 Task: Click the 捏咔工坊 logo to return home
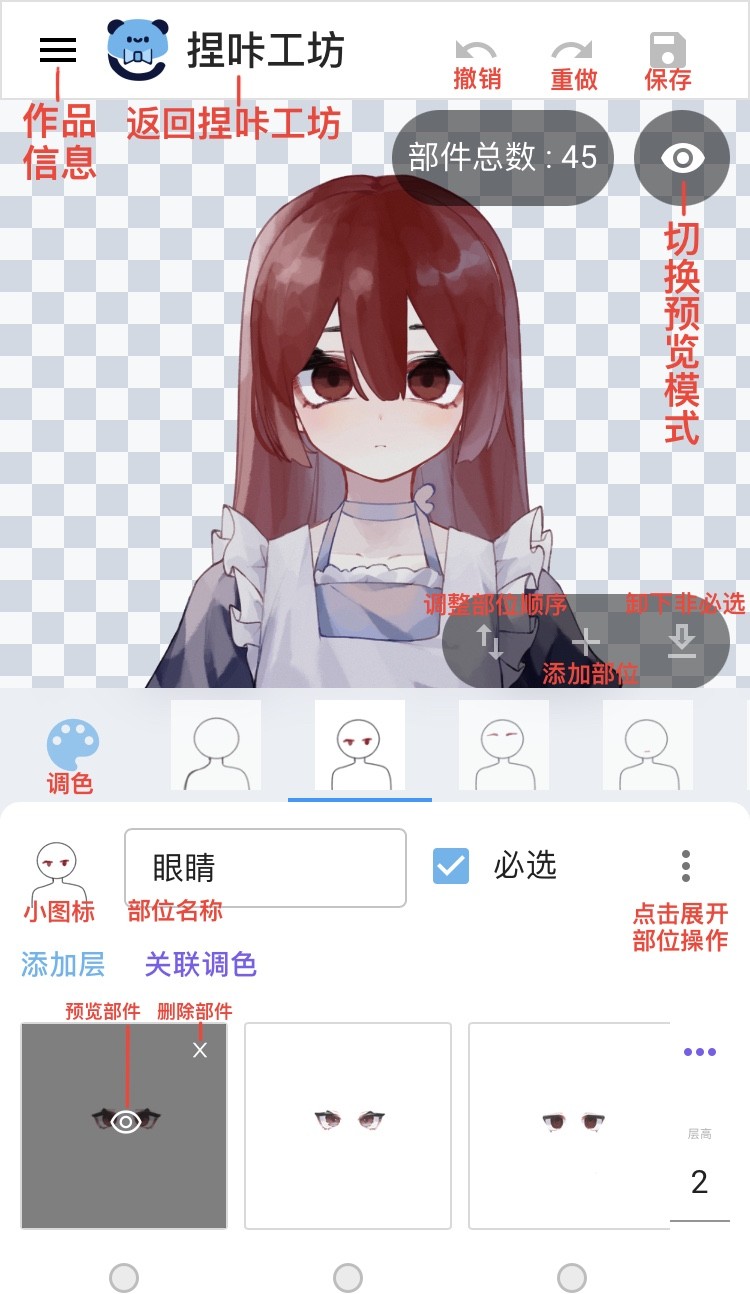[137, 48]
